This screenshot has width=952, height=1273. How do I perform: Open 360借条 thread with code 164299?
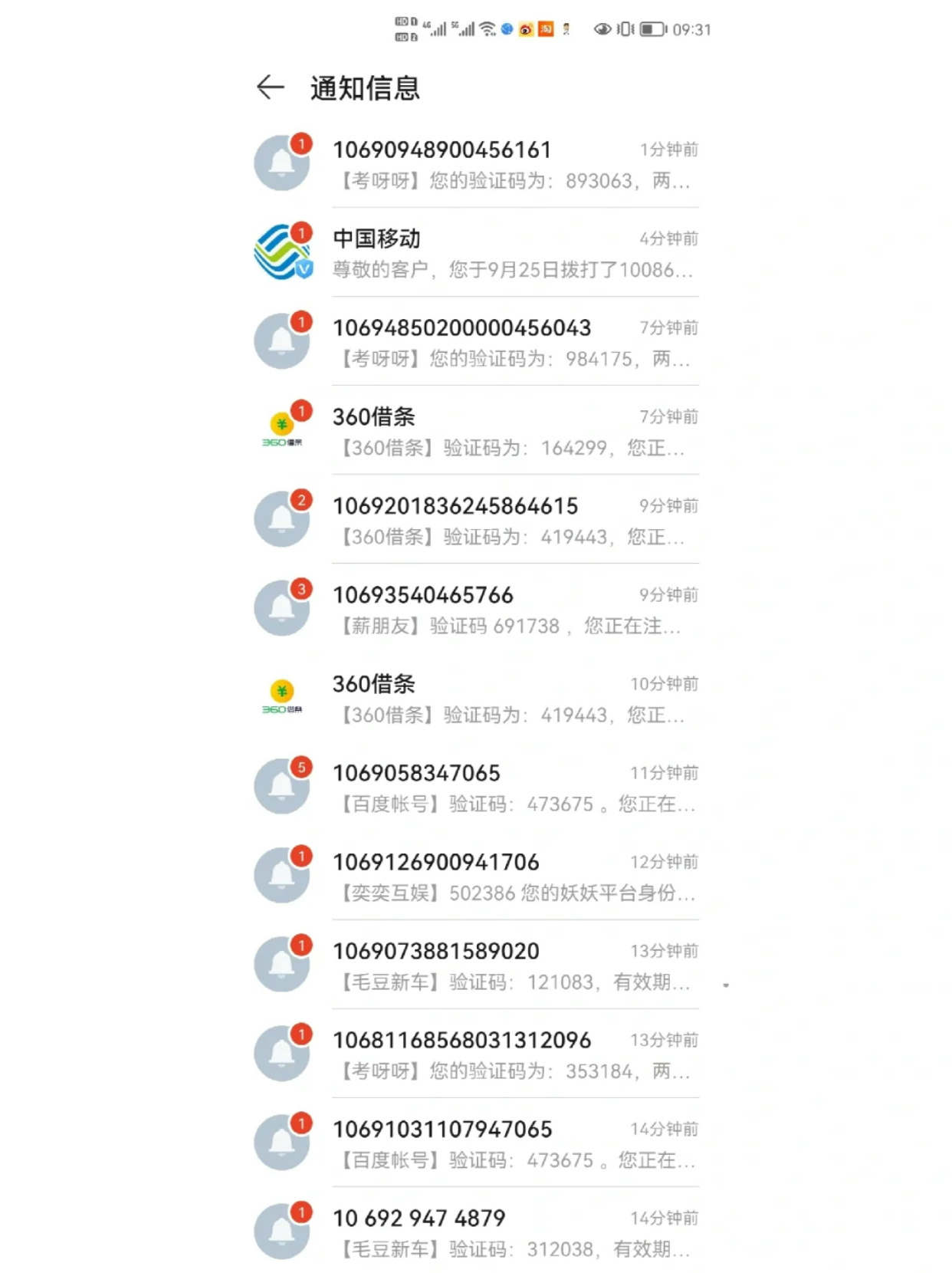pos(514,431)
